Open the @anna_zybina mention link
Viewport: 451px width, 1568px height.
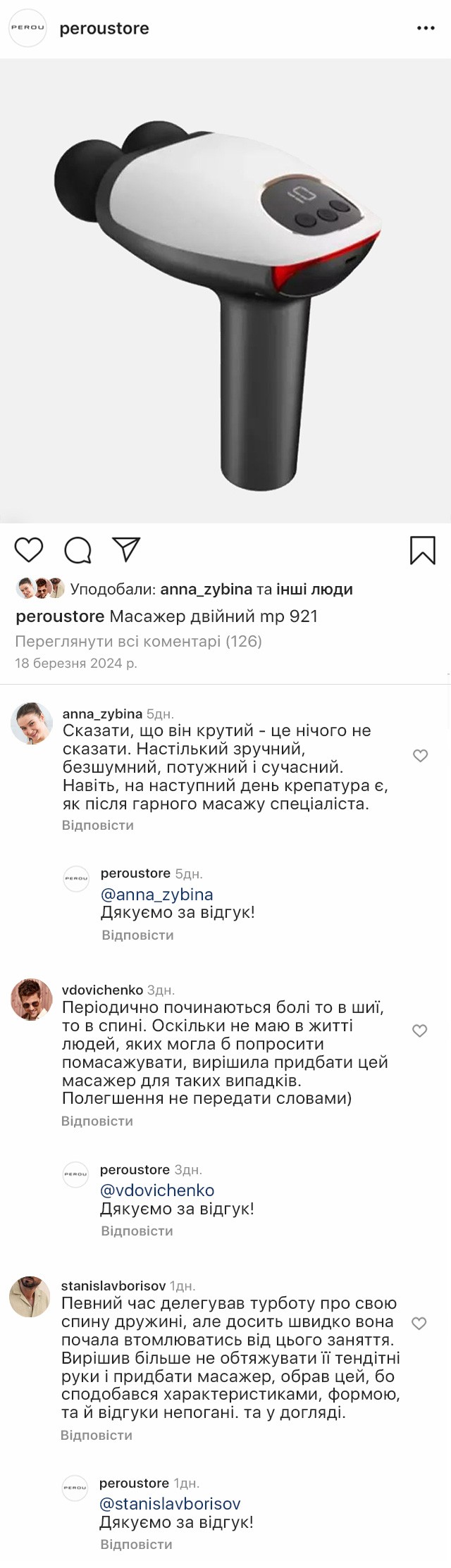pos(156,895)
